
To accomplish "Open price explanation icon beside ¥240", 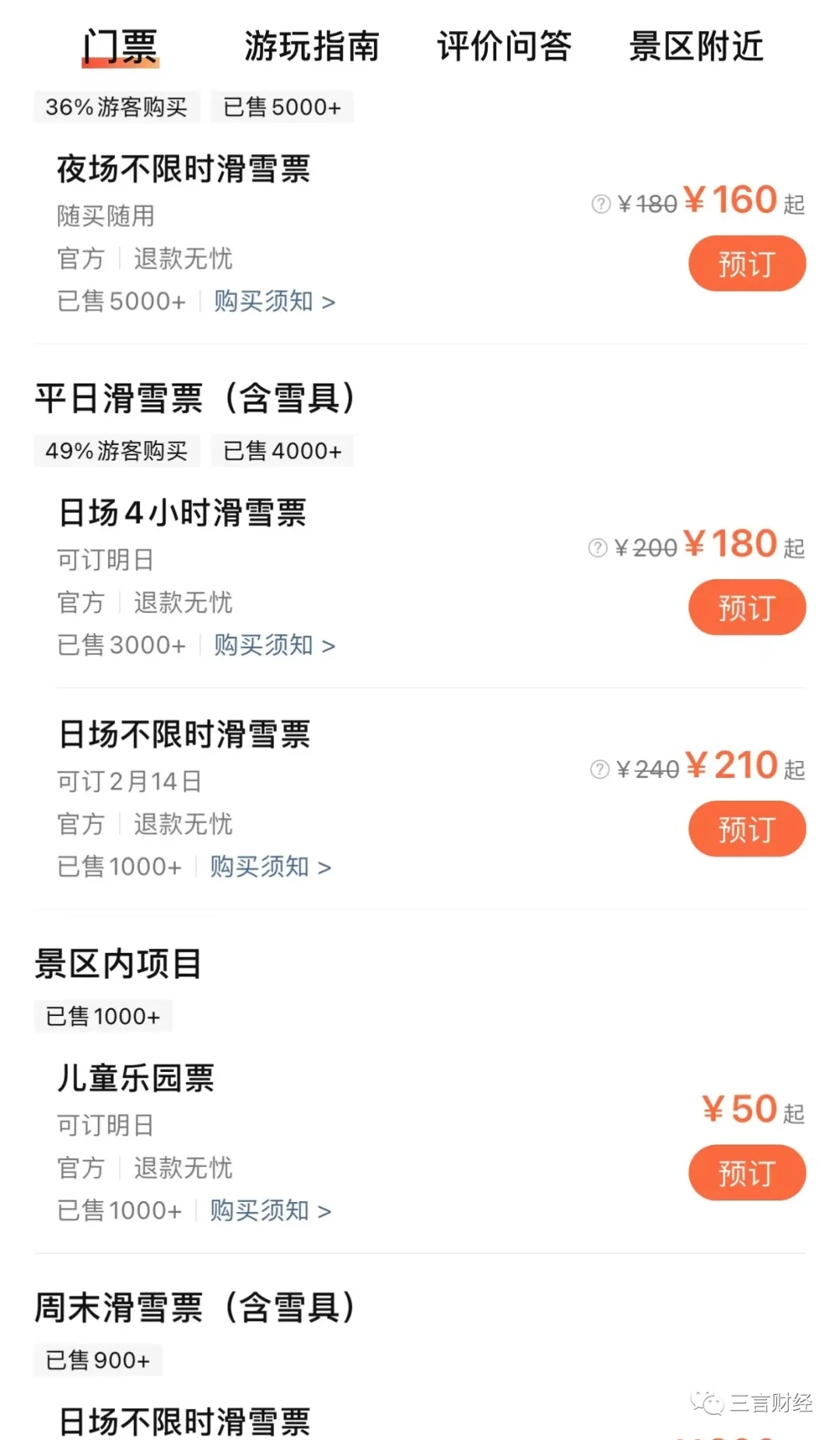I will [x=600, y=769].
